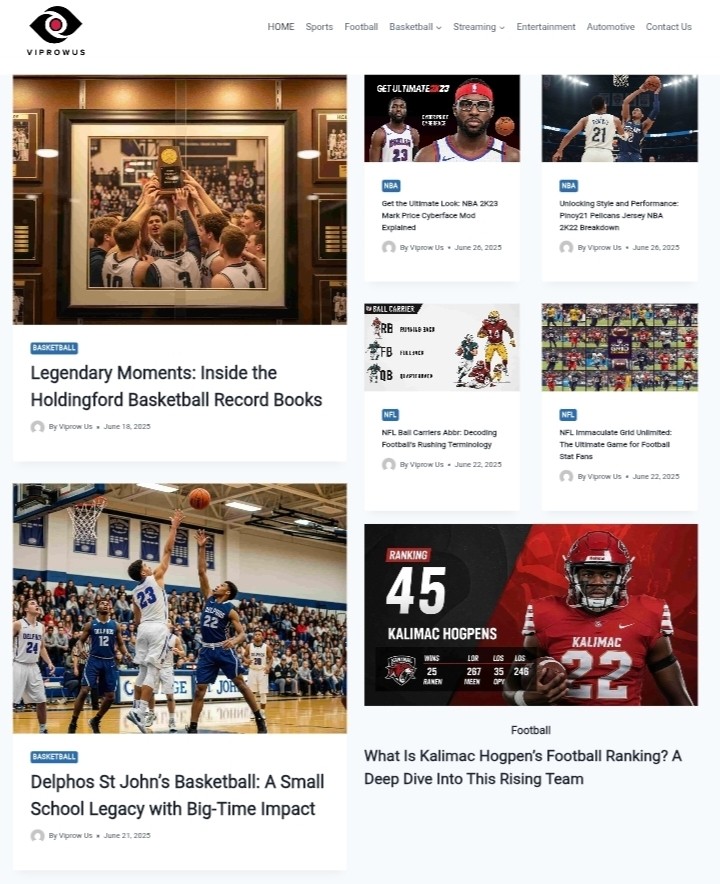The width and height of the screenshot is (720, 884).
Task: Open Holdingford Basketball Record Books article
Action: (176, 386)
